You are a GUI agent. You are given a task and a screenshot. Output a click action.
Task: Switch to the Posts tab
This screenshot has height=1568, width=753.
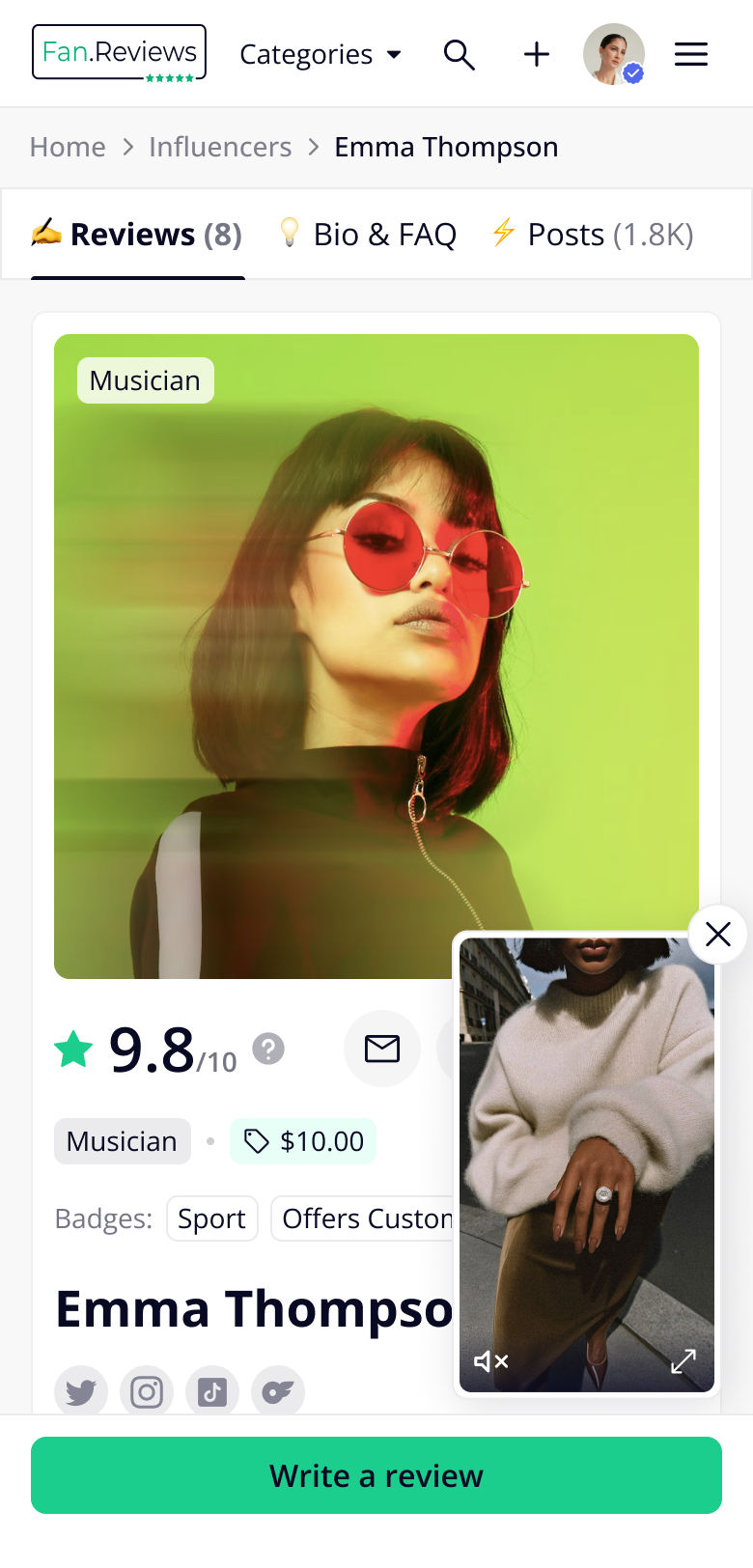tap(592, 235)
